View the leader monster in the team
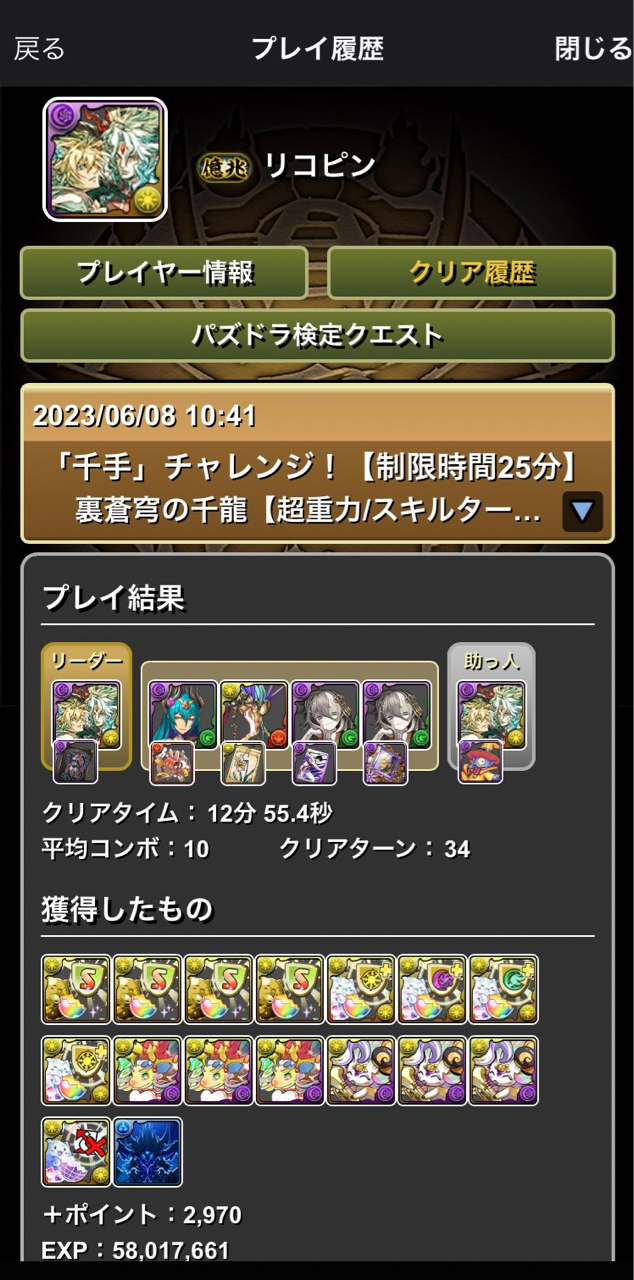 [x=86, y=714]
